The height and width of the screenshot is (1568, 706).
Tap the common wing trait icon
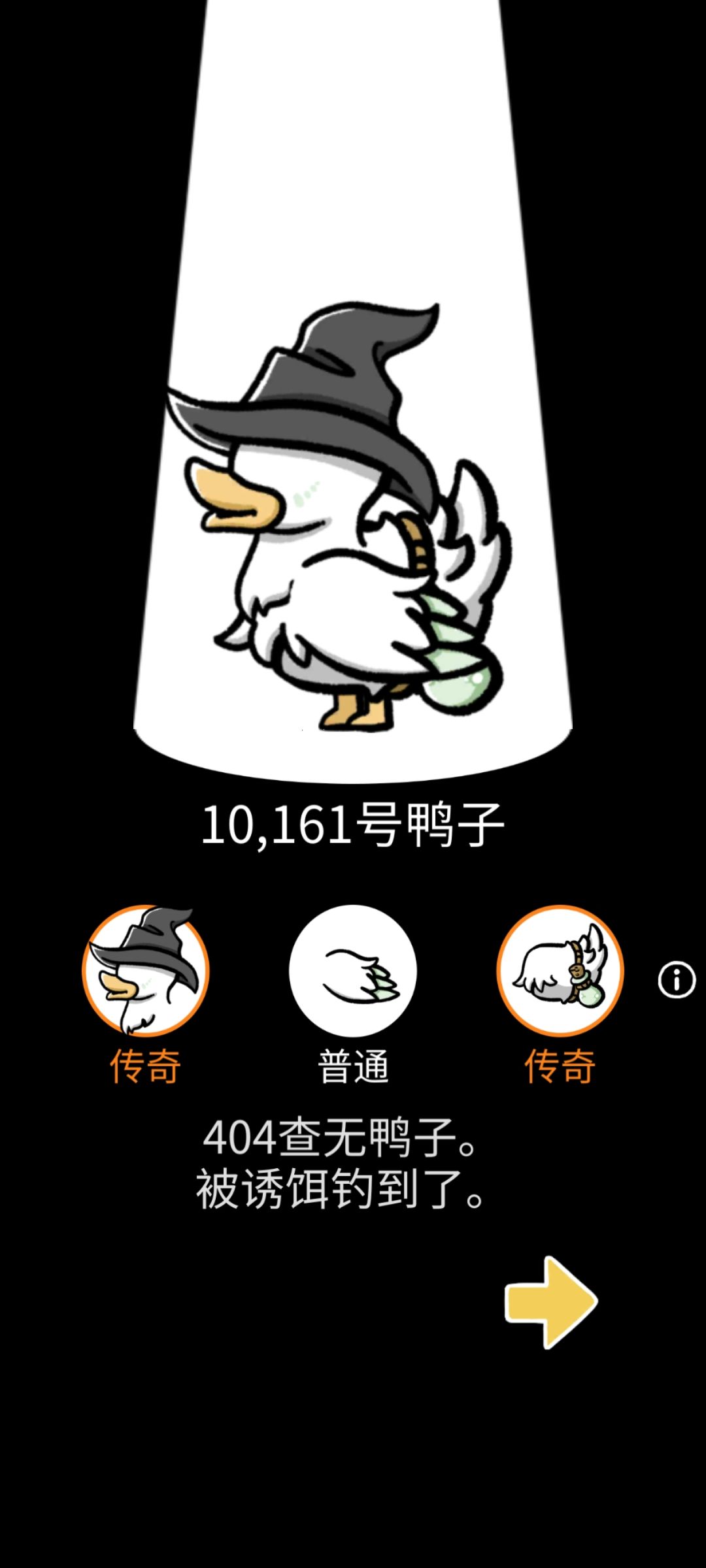coord(352,971)
